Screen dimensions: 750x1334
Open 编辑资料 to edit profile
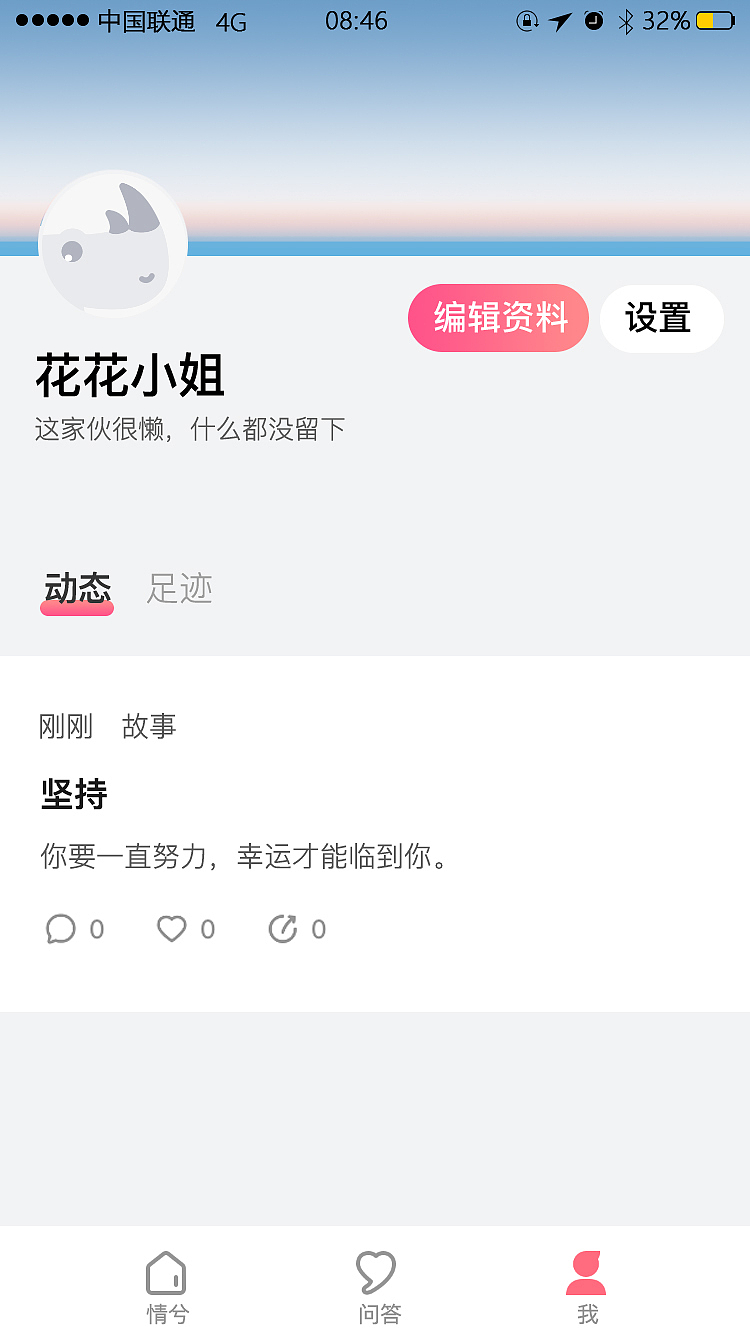[x=498, y=318]
